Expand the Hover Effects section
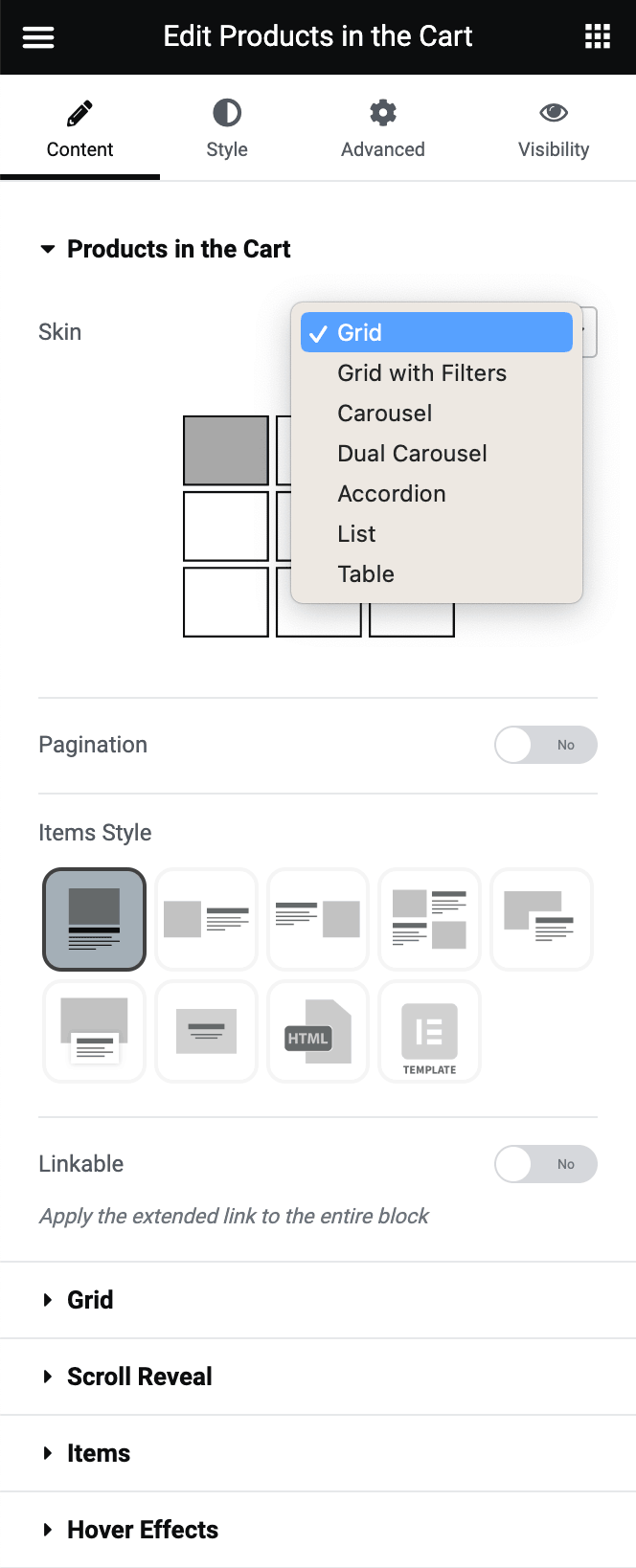Image resolution: width=636 pixels, height=1568 pixels. tap(142, 1530)
